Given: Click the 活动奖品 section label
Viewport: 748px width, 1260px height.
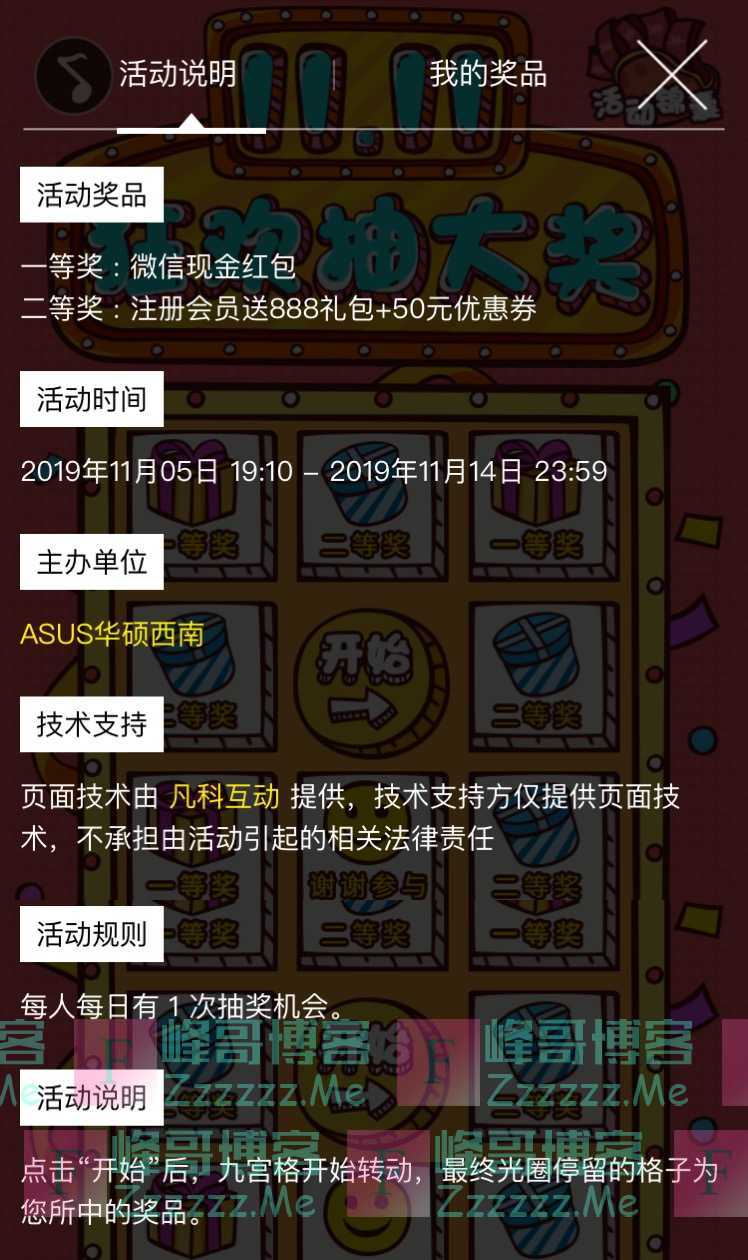Looking at the screenshot, I should click(92, 195).
